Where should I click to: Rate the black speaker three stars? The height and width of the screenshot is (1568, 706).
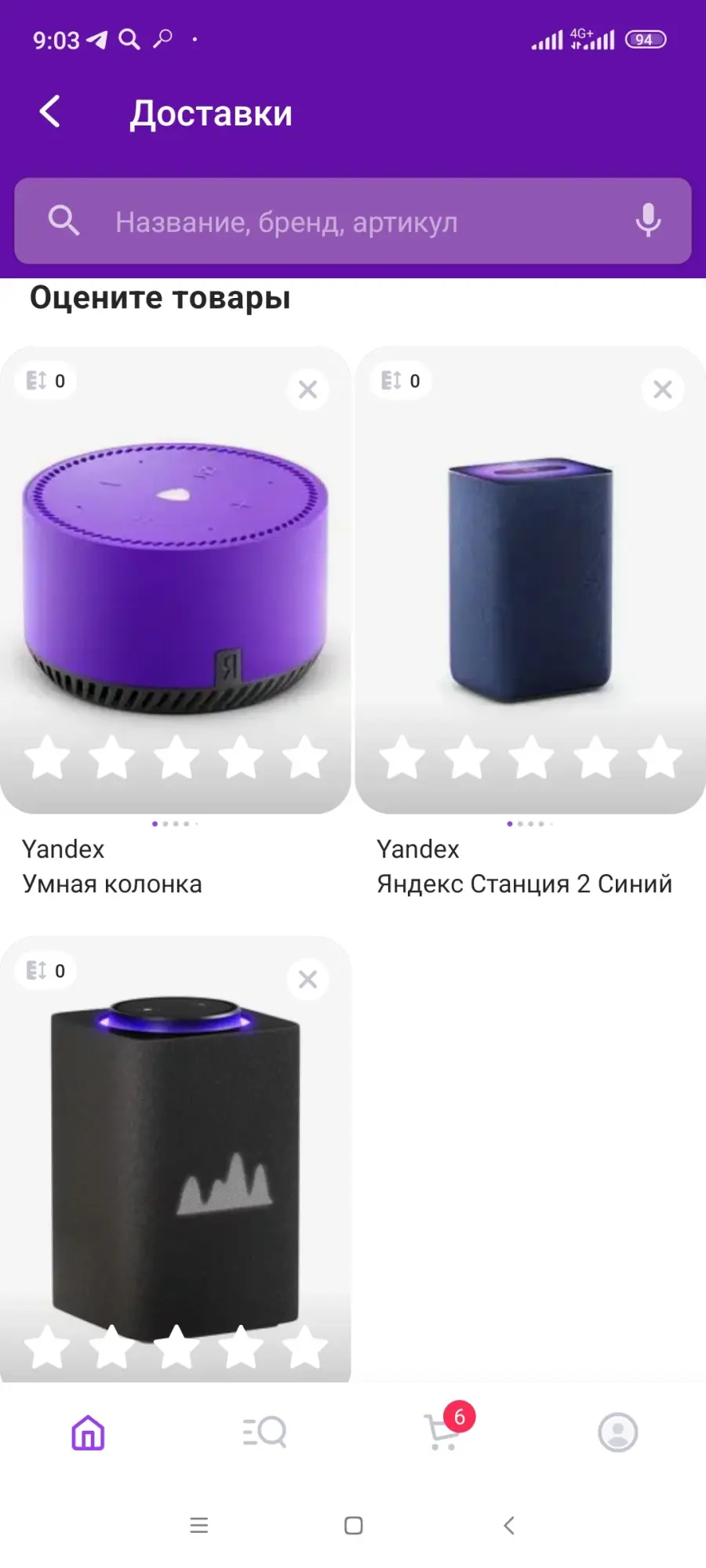pos(176,1348)
